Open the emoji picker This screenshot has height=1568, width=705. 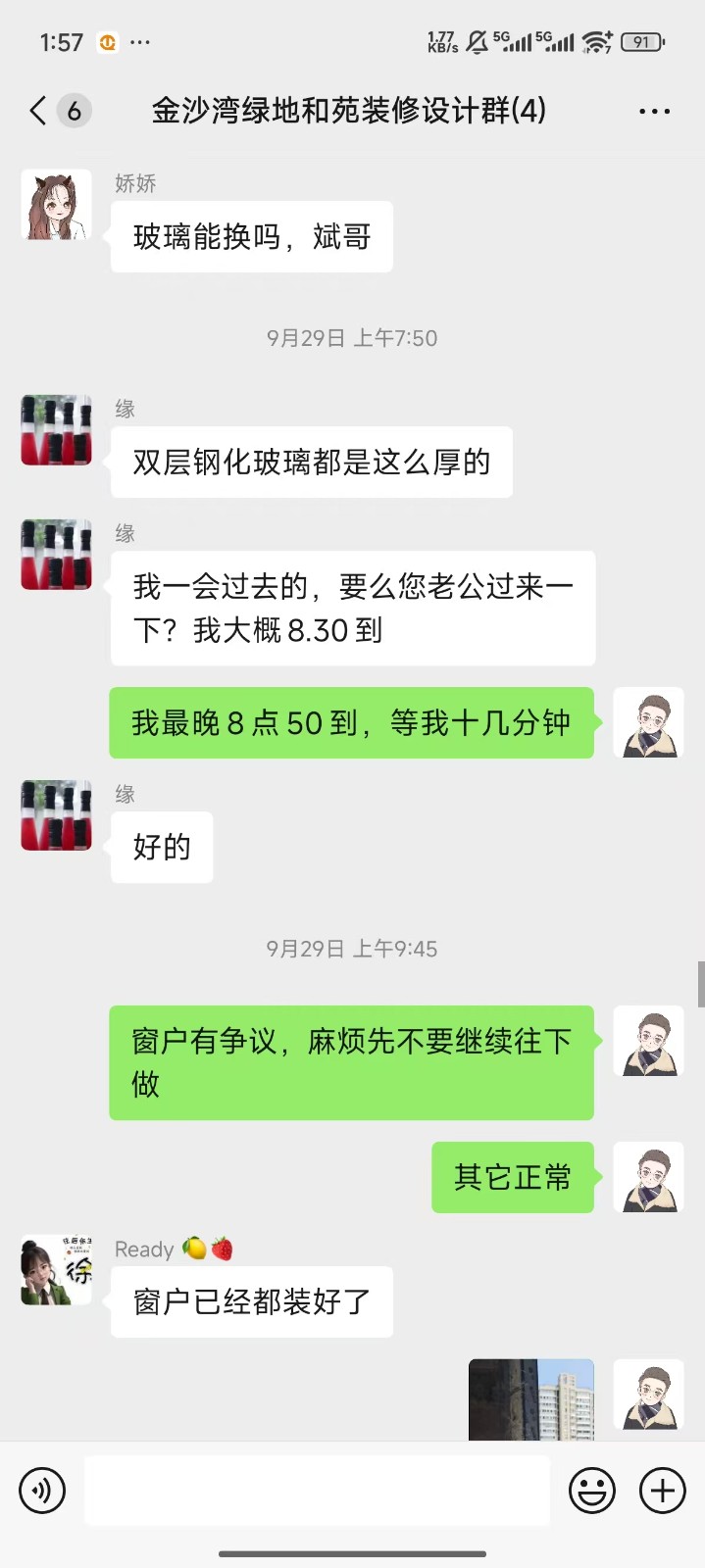tap(592, 1491)
